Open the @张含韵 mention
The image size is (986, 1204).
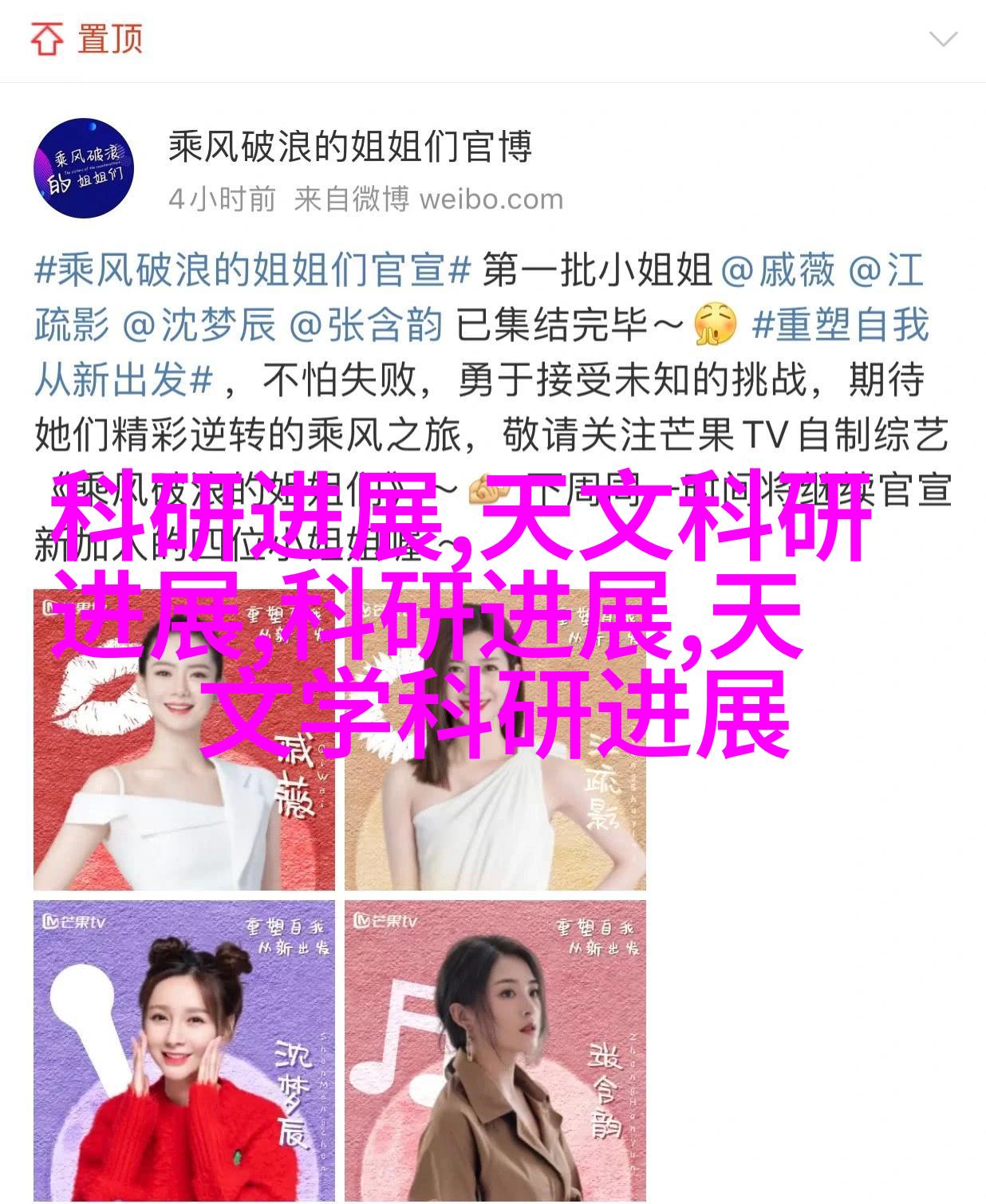(x=365, y=326)
